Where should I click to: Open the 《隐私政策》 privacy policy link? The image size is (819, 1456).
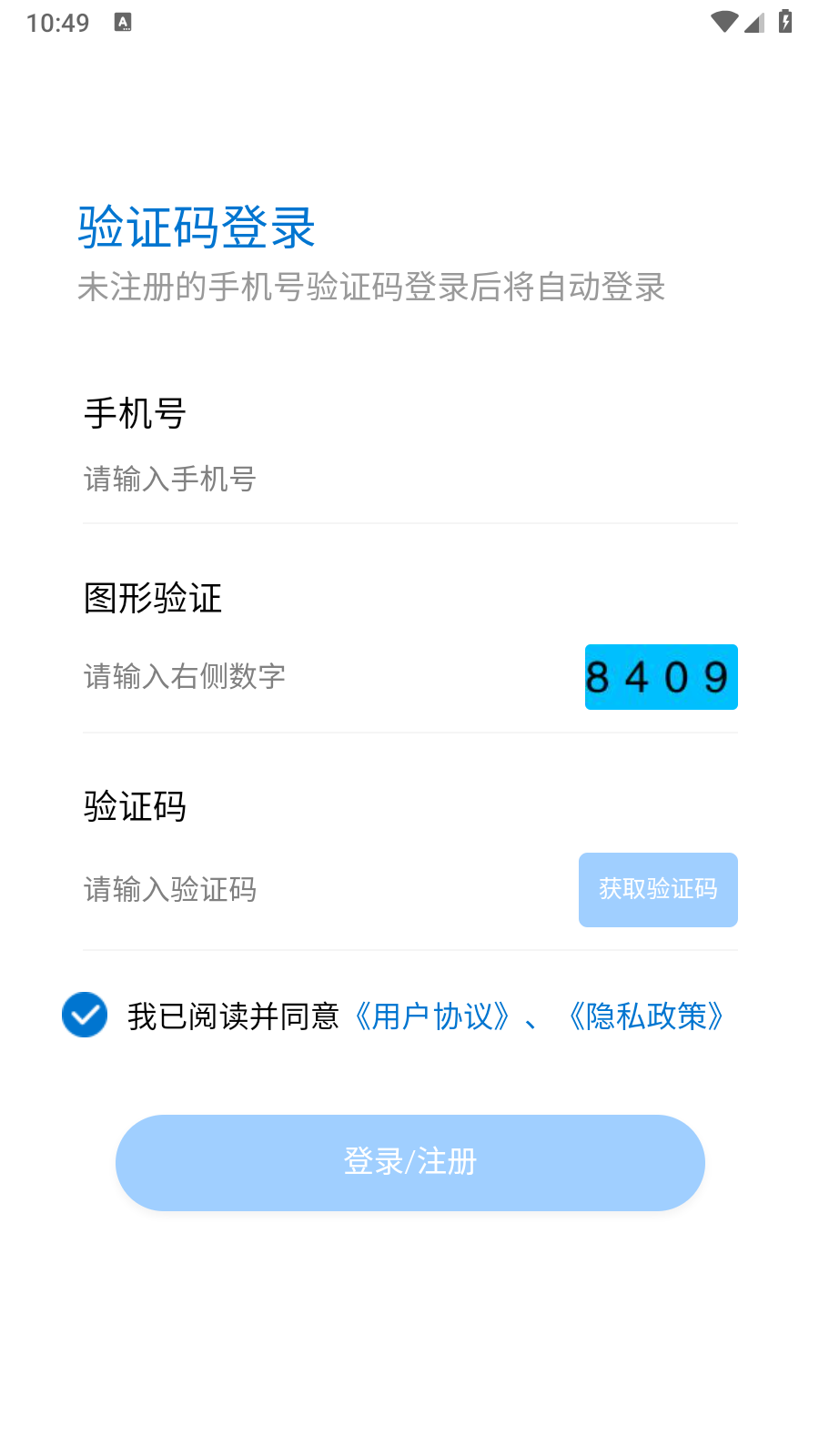646,1016
